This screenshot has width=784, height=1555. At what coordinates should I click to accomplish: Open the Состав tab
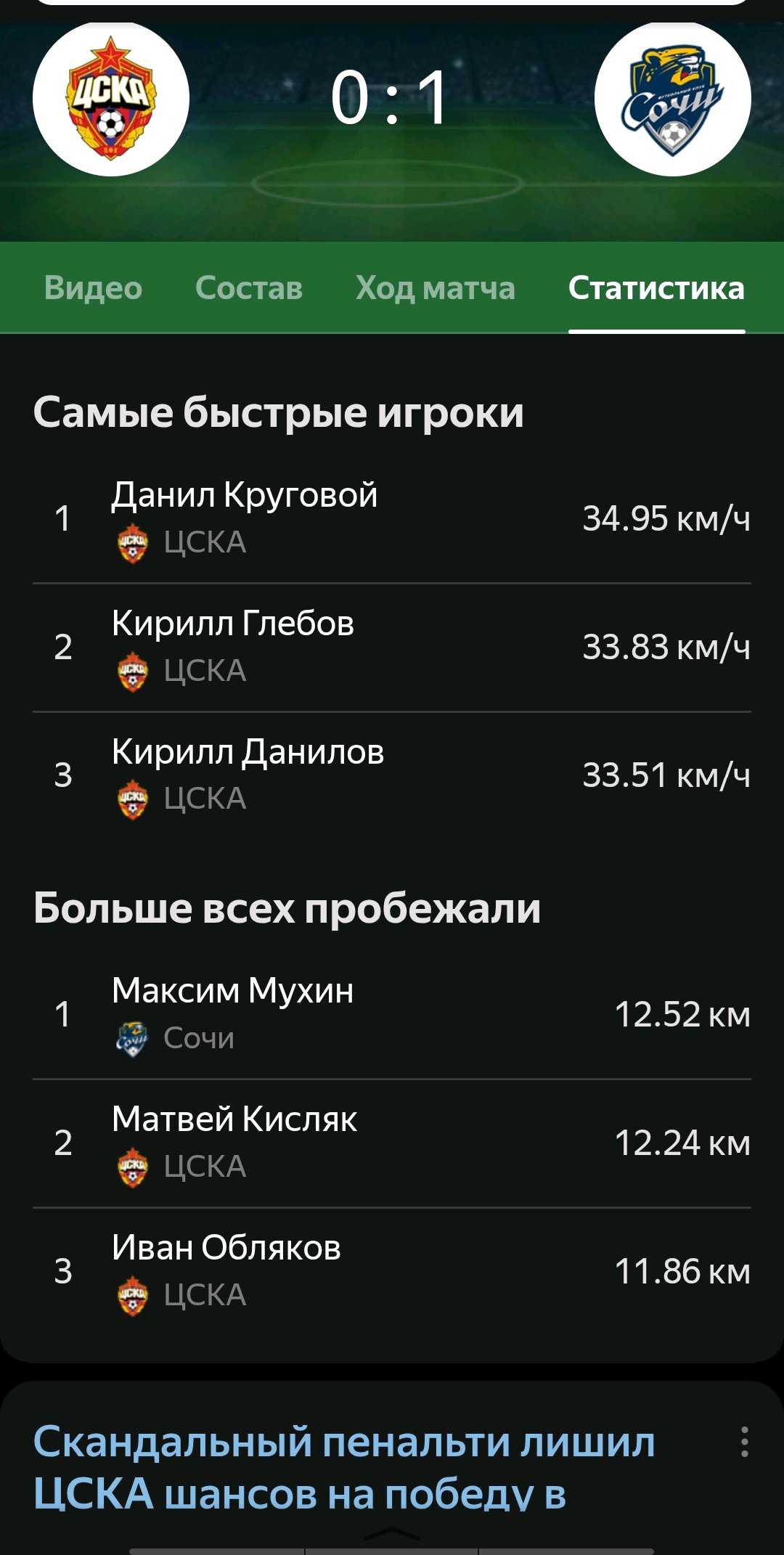[248, 288]
